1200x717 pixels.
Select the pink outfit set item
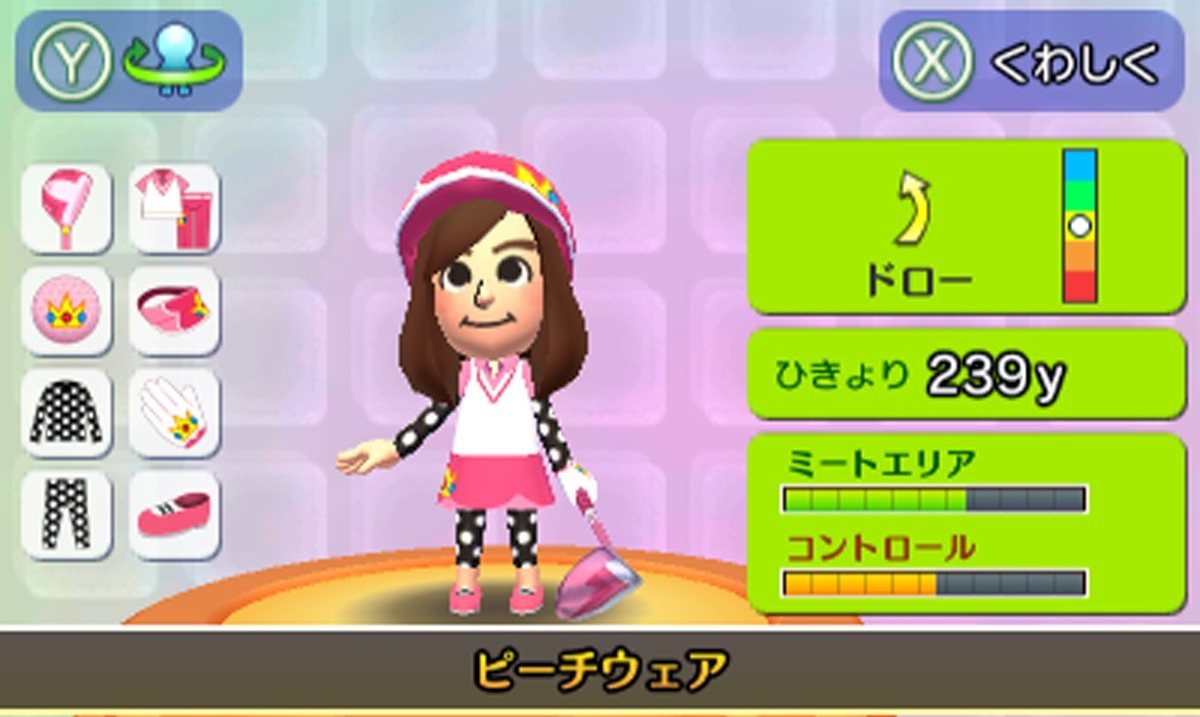pyautogui.click(x=174, y=208)
